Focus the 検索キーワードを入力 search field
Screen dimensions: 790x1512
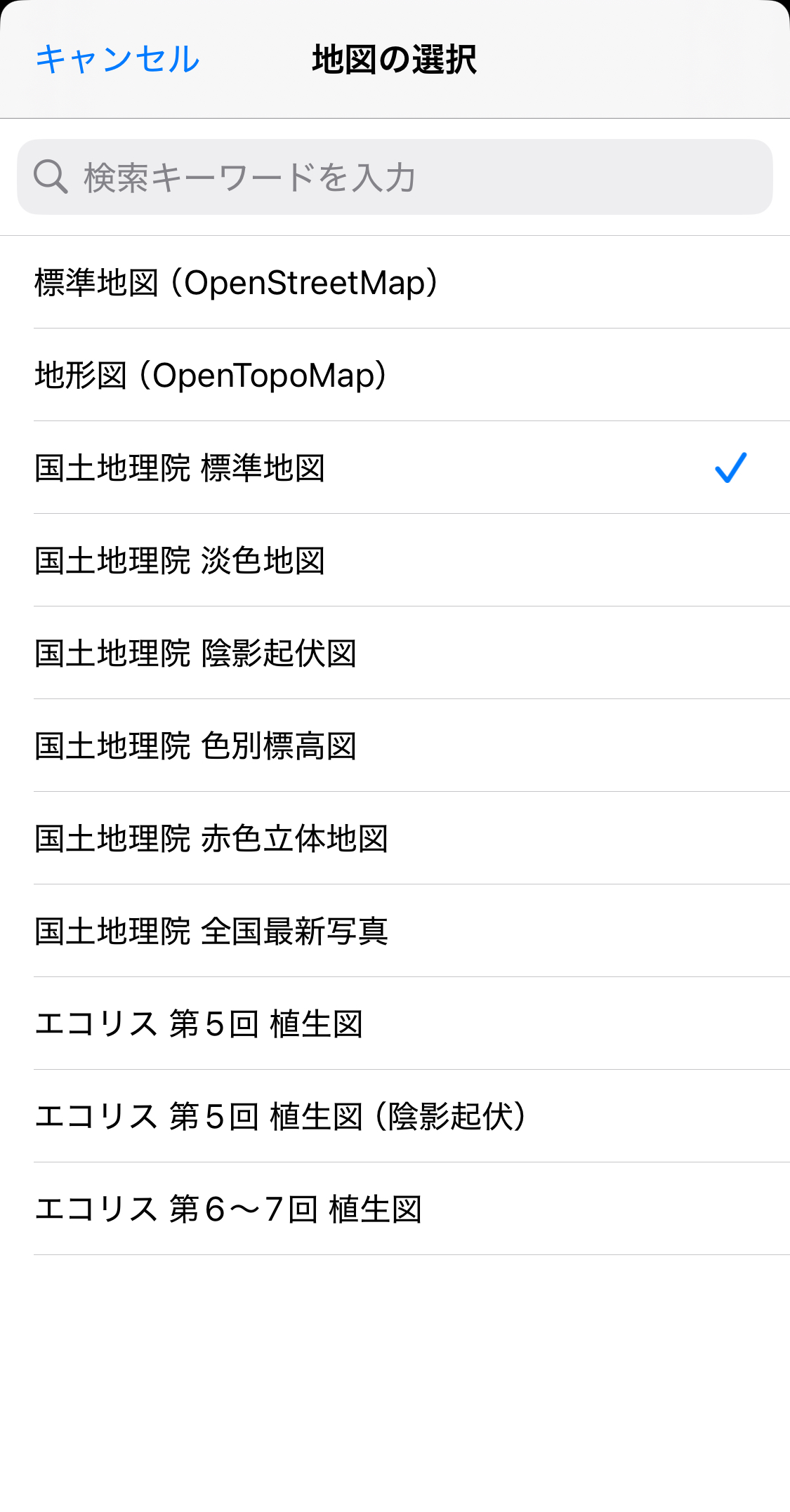[395, 177]
